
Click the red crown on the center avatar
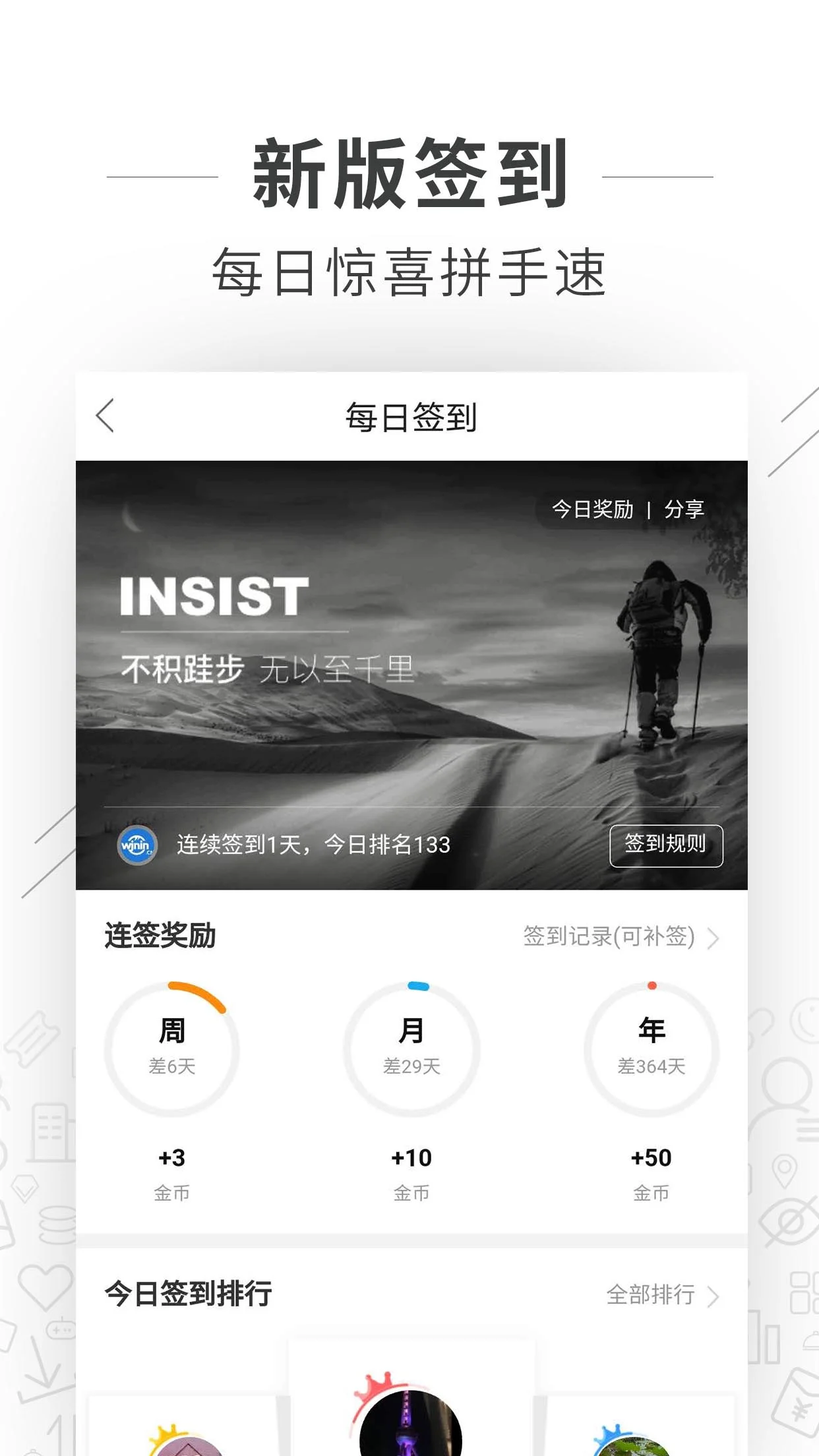pos(373,1381)
